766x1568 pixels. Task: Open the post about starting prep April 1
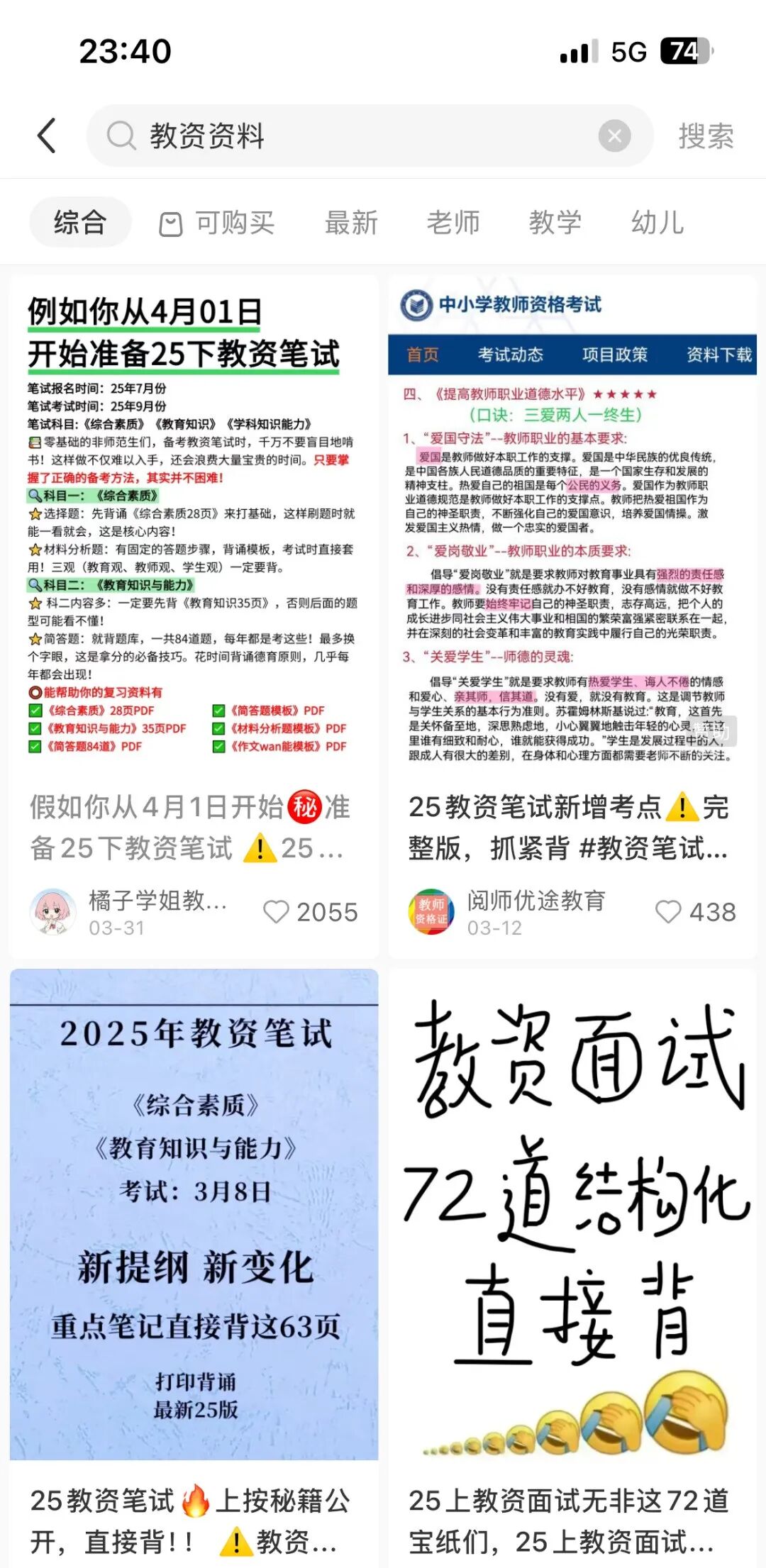click(194, 525)
